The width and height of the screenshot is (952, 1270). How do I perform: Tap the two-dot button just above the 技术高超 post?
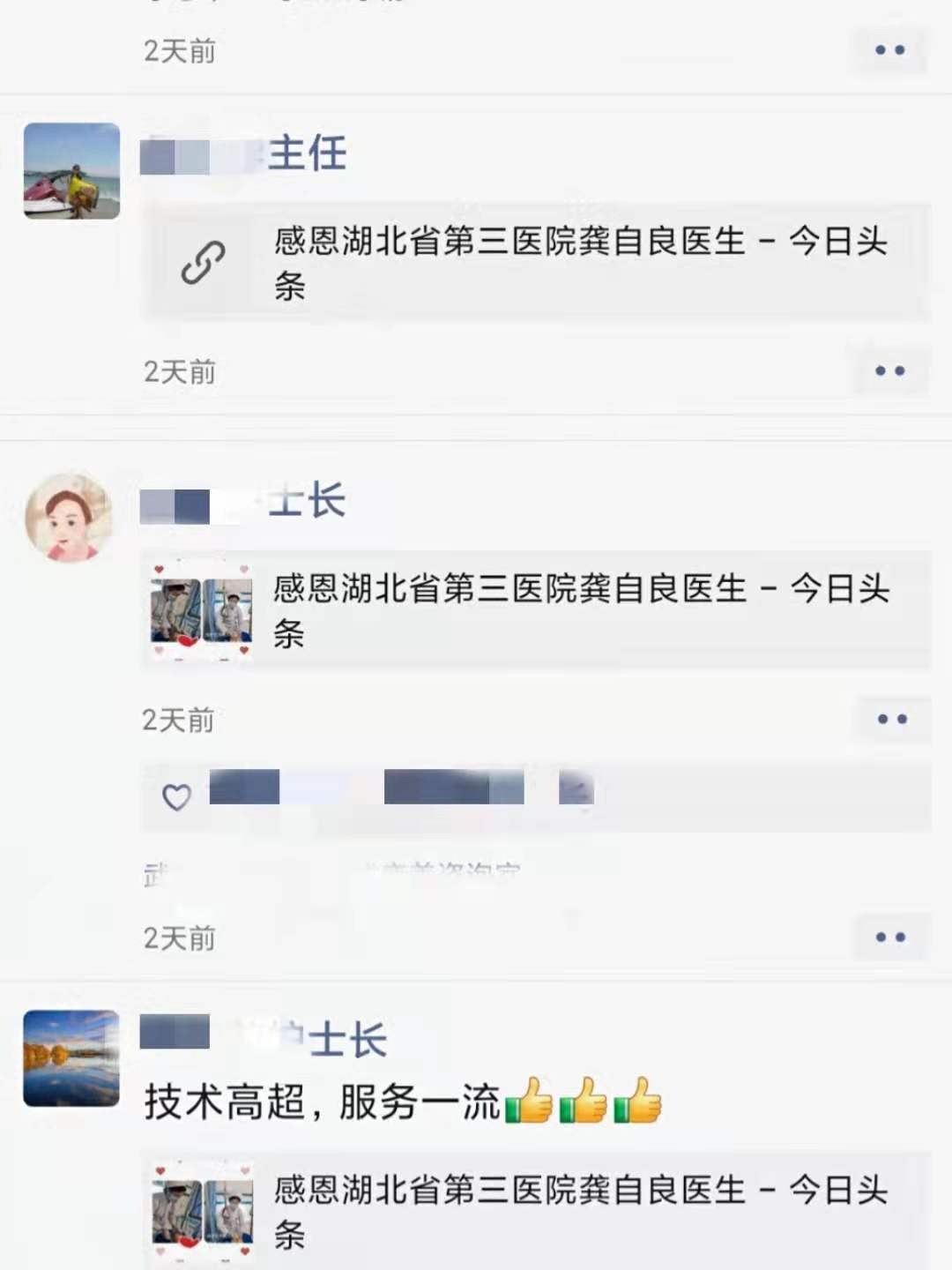[x=889, y=938]
